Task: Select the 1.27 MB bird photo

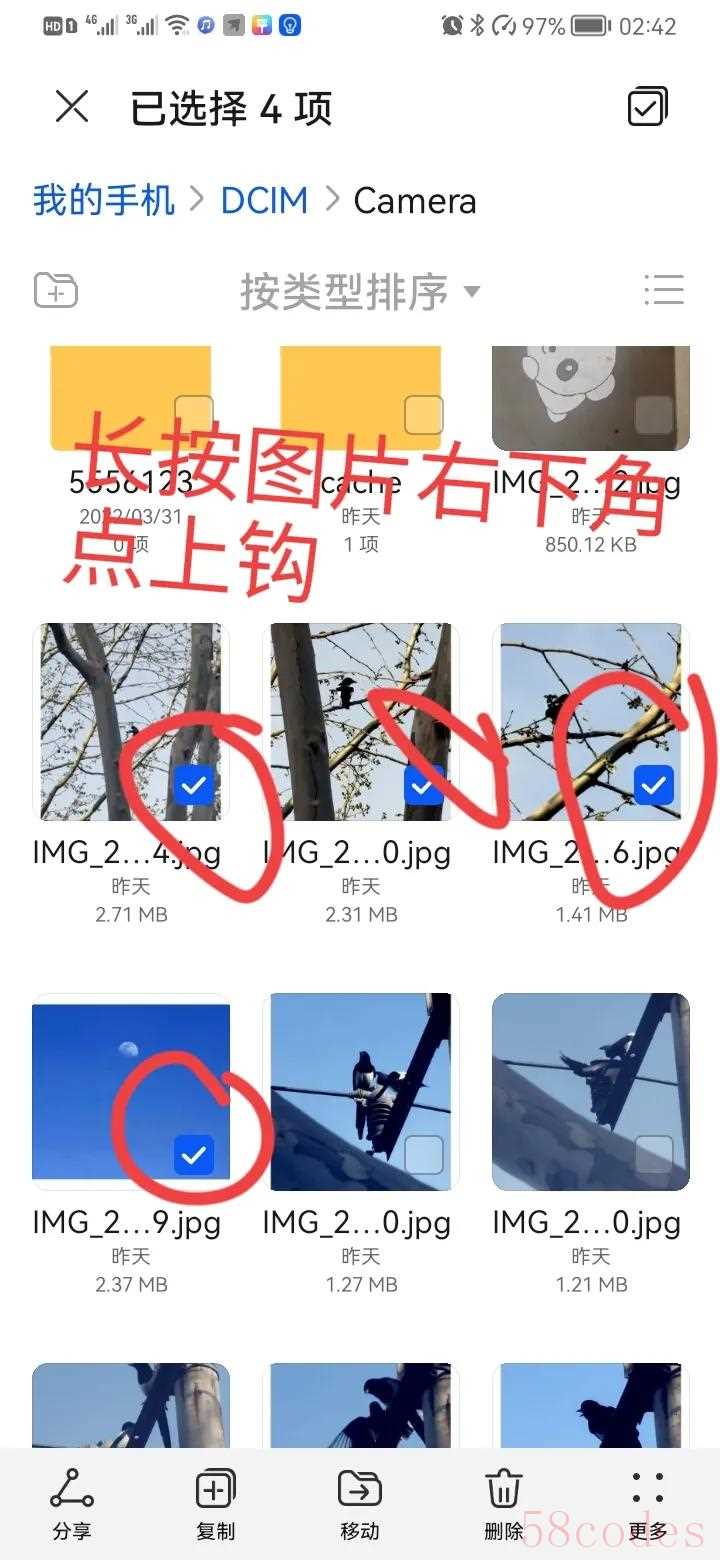Action: click(x=423, y=1156)
